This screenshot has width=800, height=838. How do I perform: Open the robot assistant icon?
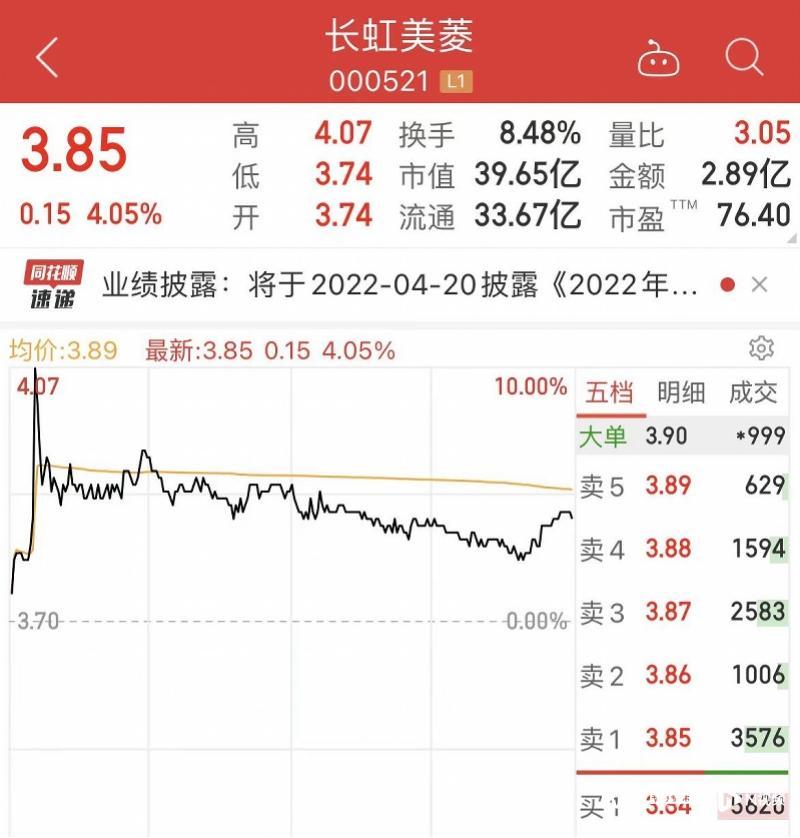(659, 58)
